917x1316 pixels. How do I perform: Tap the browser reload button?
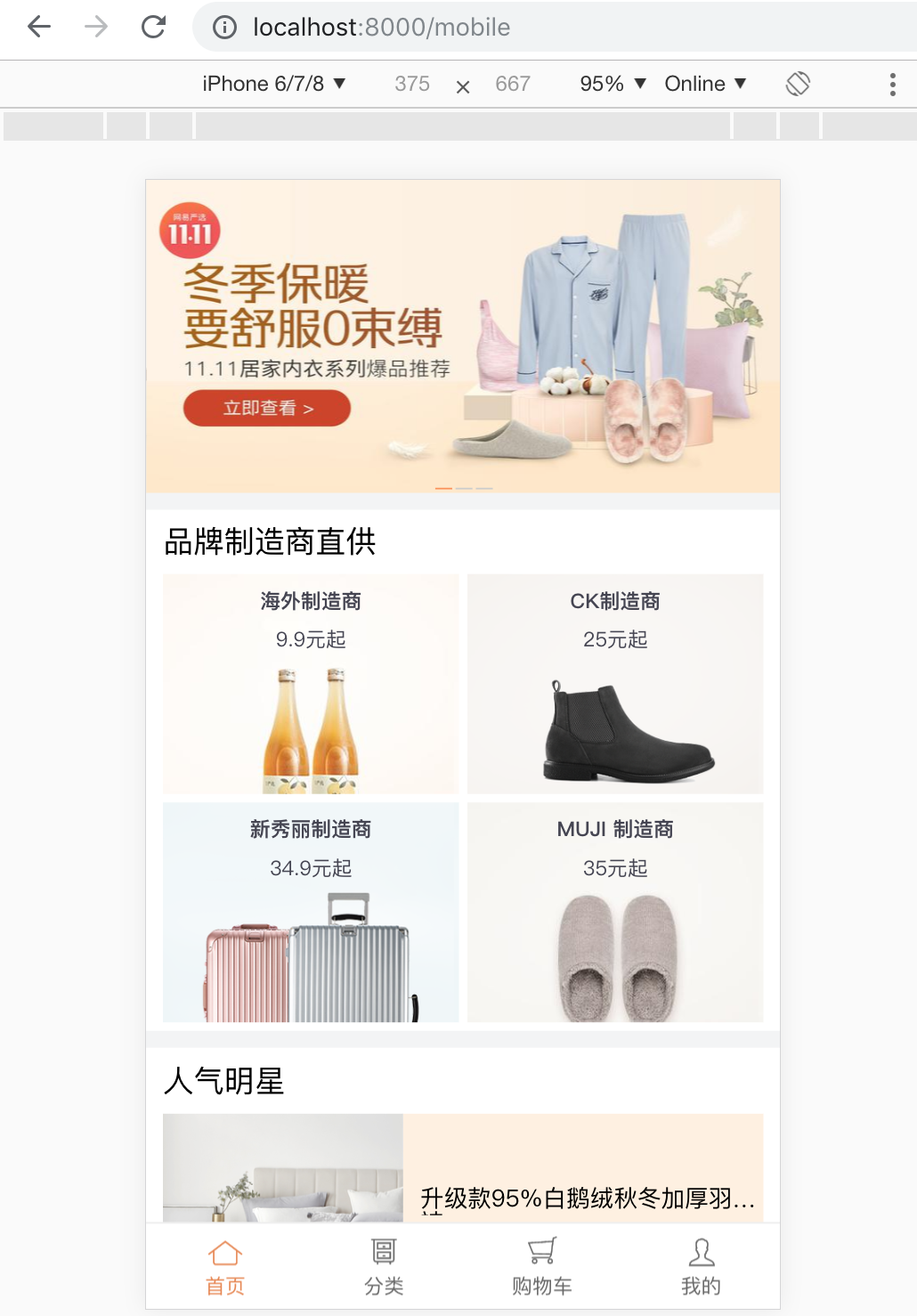tap(153, 28)
